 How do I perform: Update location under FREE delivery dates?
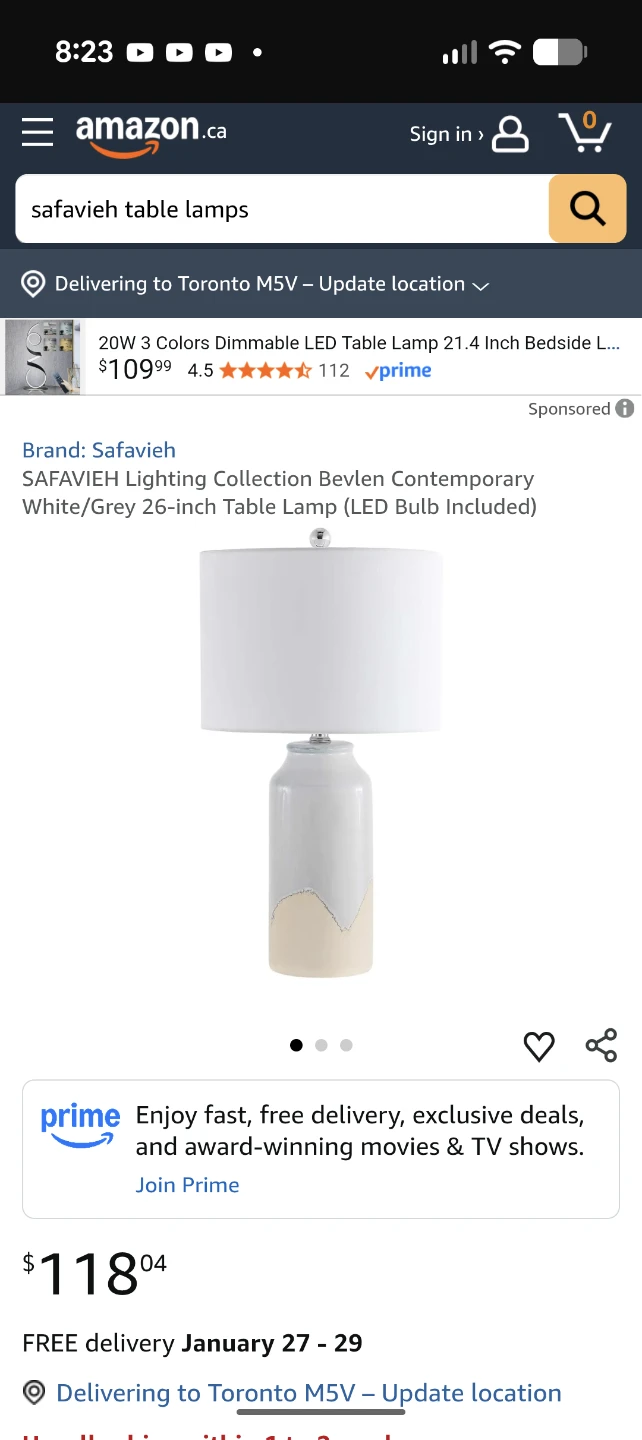click(308, 1393)
